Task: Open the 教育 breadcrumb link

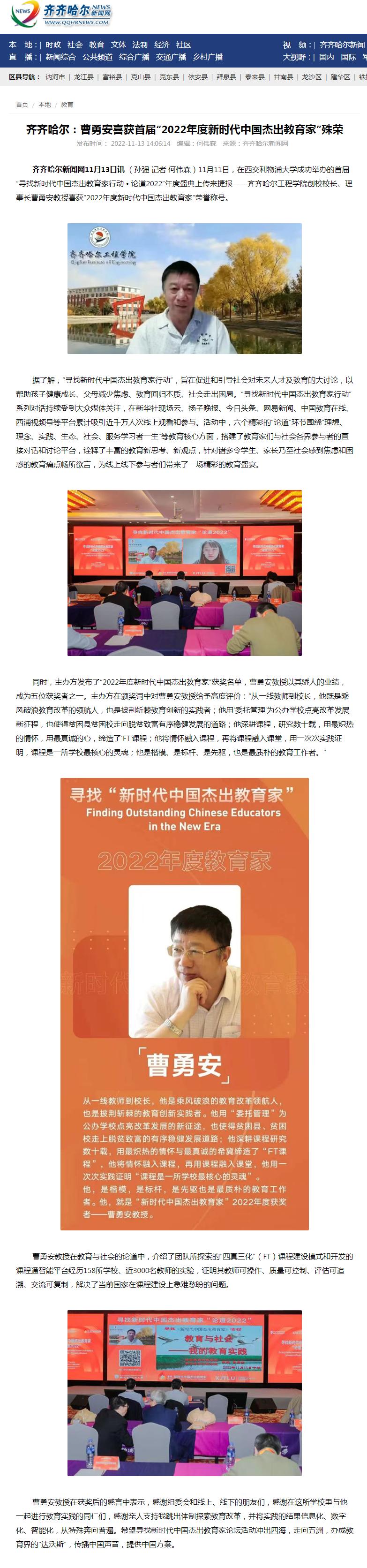Action: pyautogui.click(x=67, y=105)
